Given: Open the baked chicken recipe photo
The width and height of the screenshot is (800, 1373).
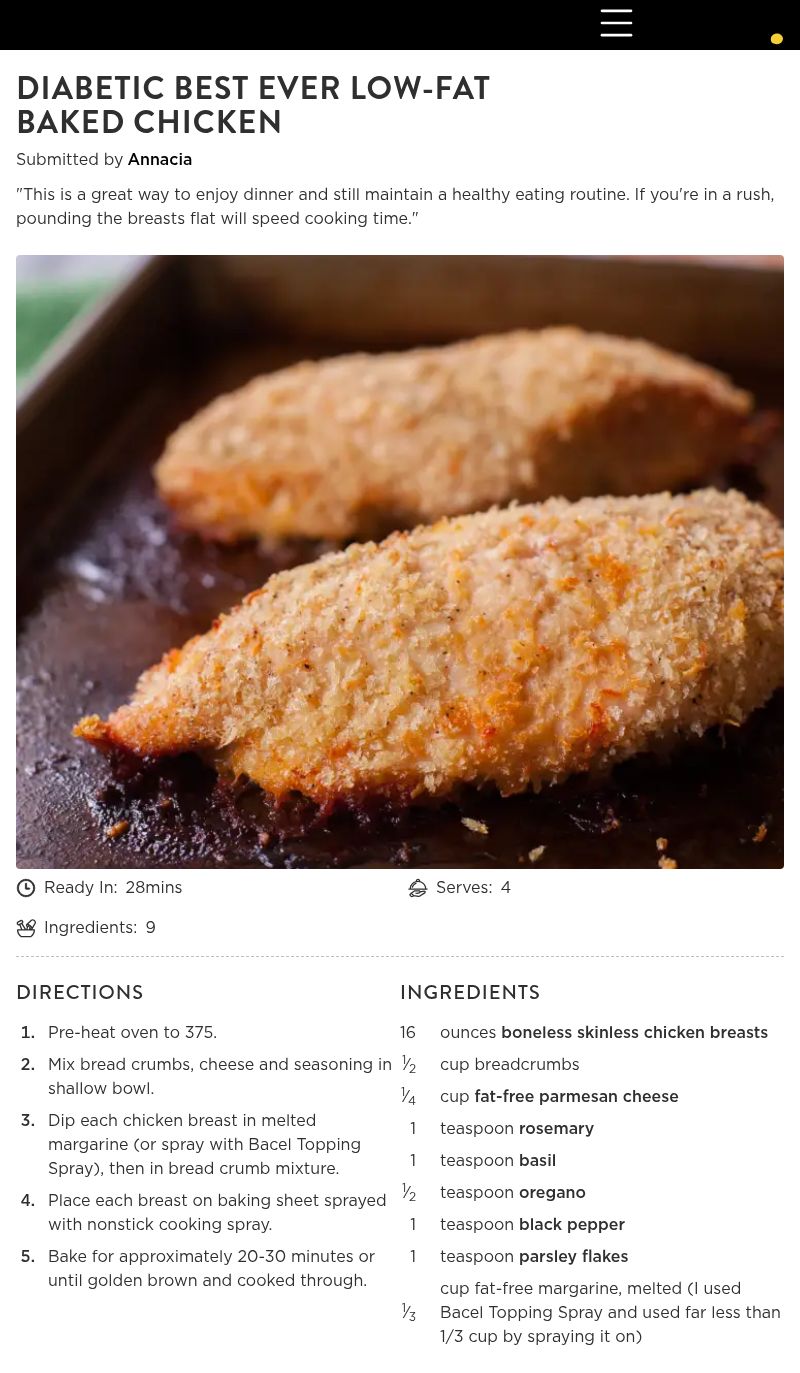Looking at the screenshot, I should (400, 561).
